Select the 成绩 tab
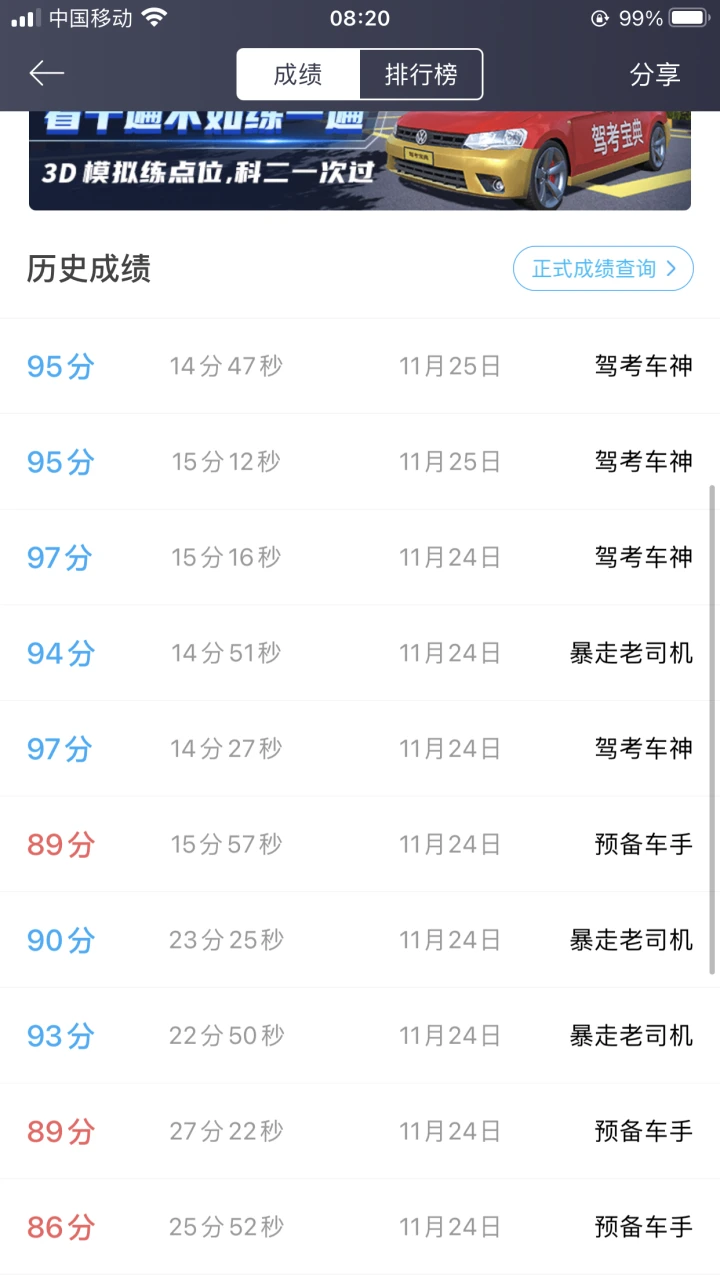Image resolution: width=720 pixels, height=1280 pixels. pos(298,74)
